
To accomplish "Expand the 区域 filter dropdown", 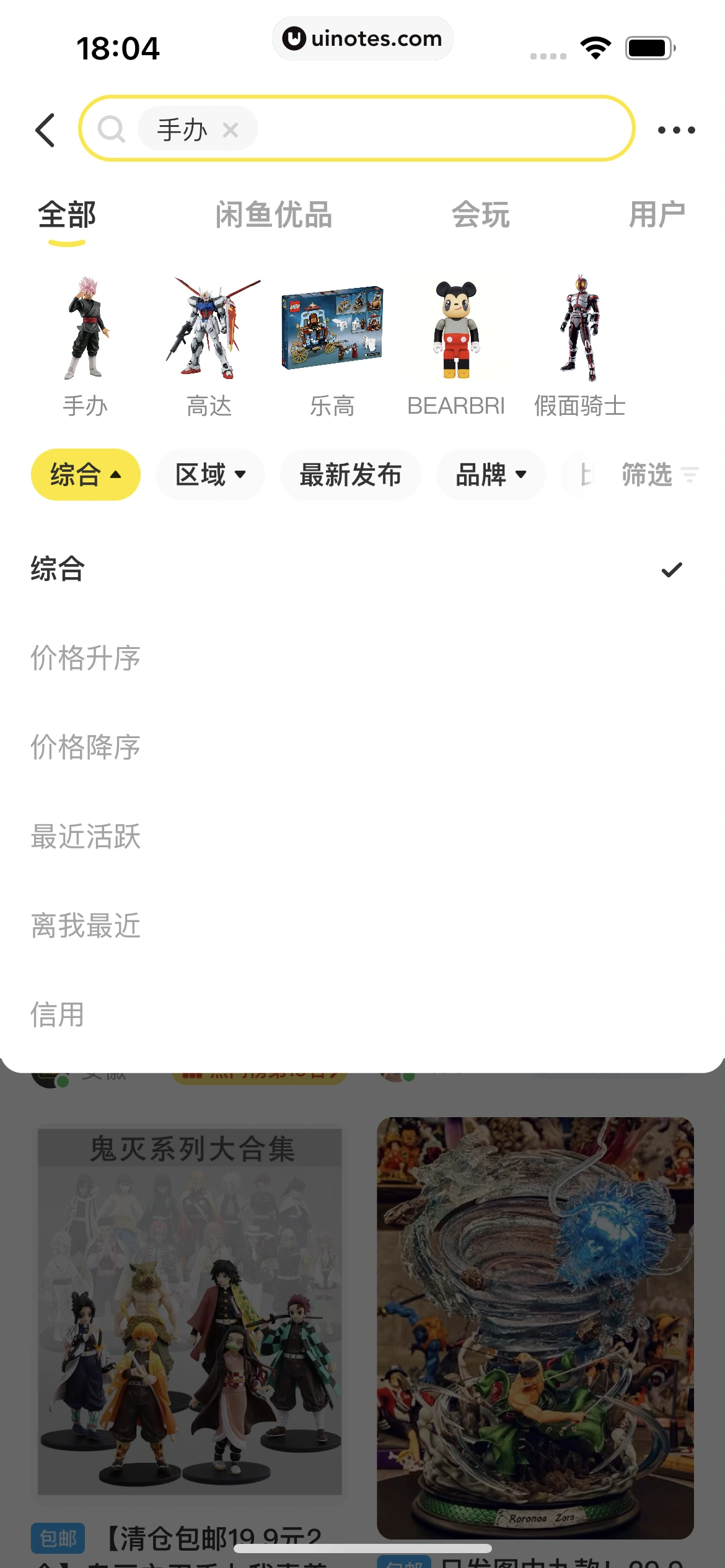I will pyautogui.click(x=209, y=474).
